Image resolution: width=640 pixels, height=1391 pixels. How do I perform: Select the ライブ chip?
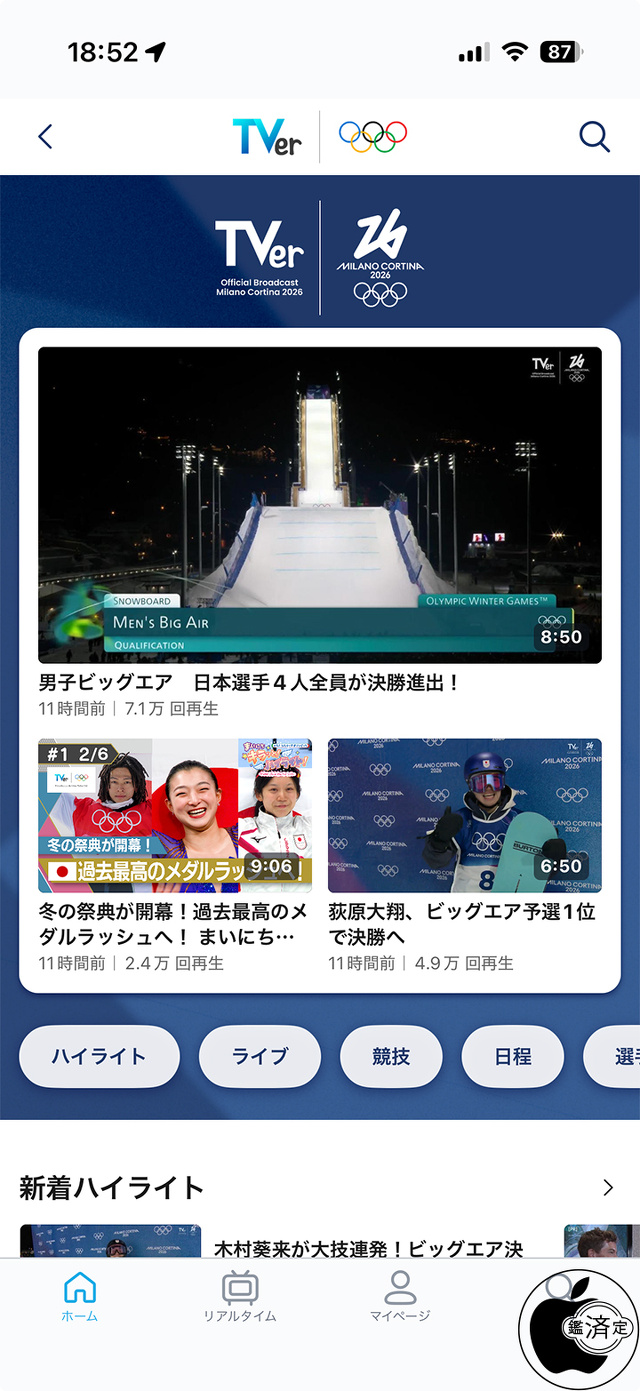pyautogui.click(x=260, y=1056)
